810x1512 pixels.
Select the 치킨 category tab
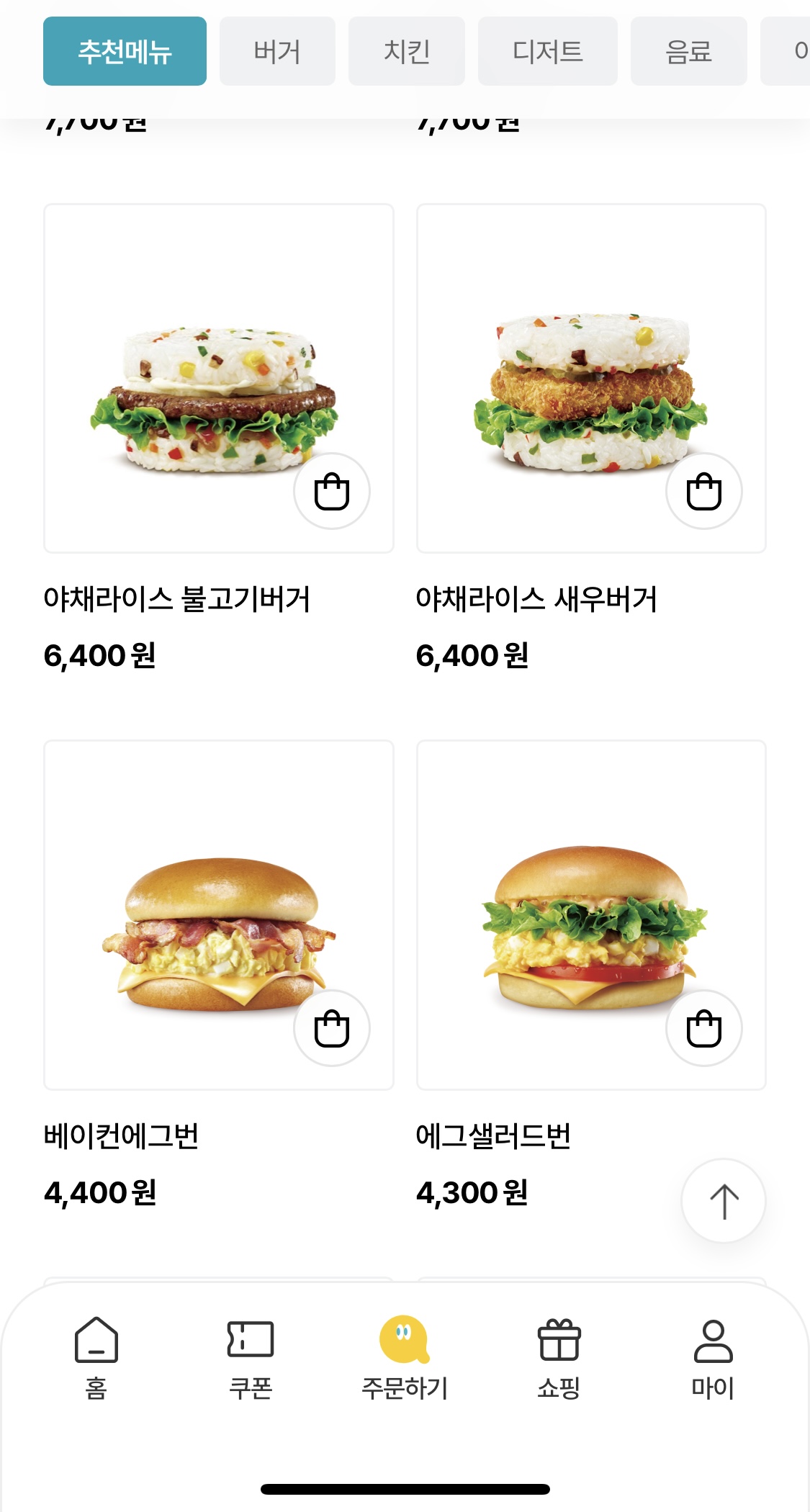click(x=407, y=52)
